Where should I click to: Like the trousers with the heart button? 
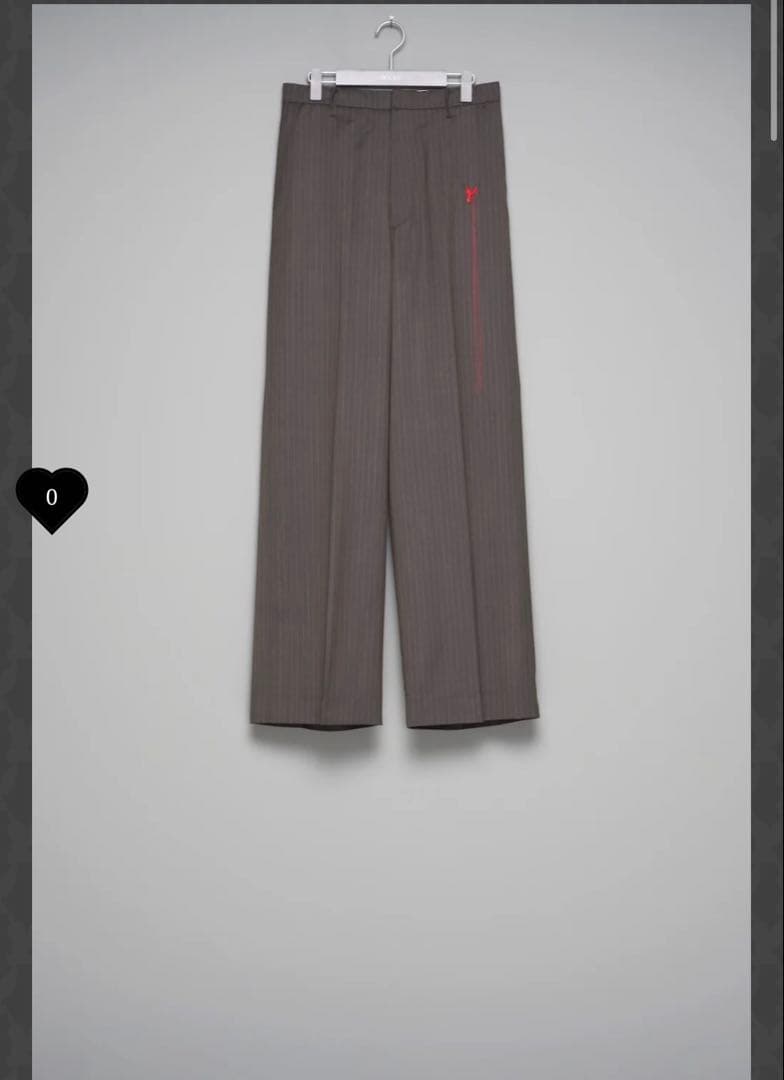point(52,498)
